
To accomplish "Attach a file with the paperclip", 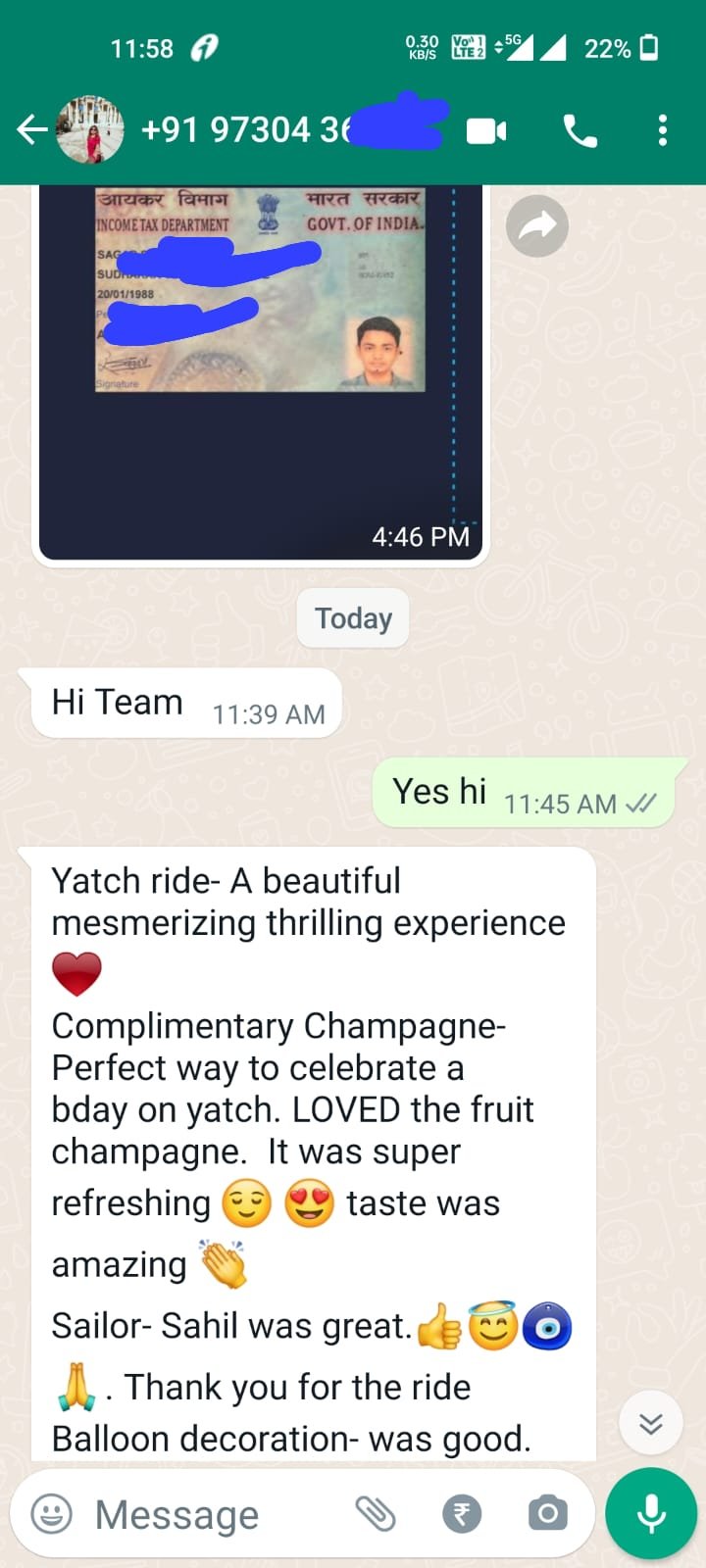I will pyautogui.click(x=375, y=1514).
